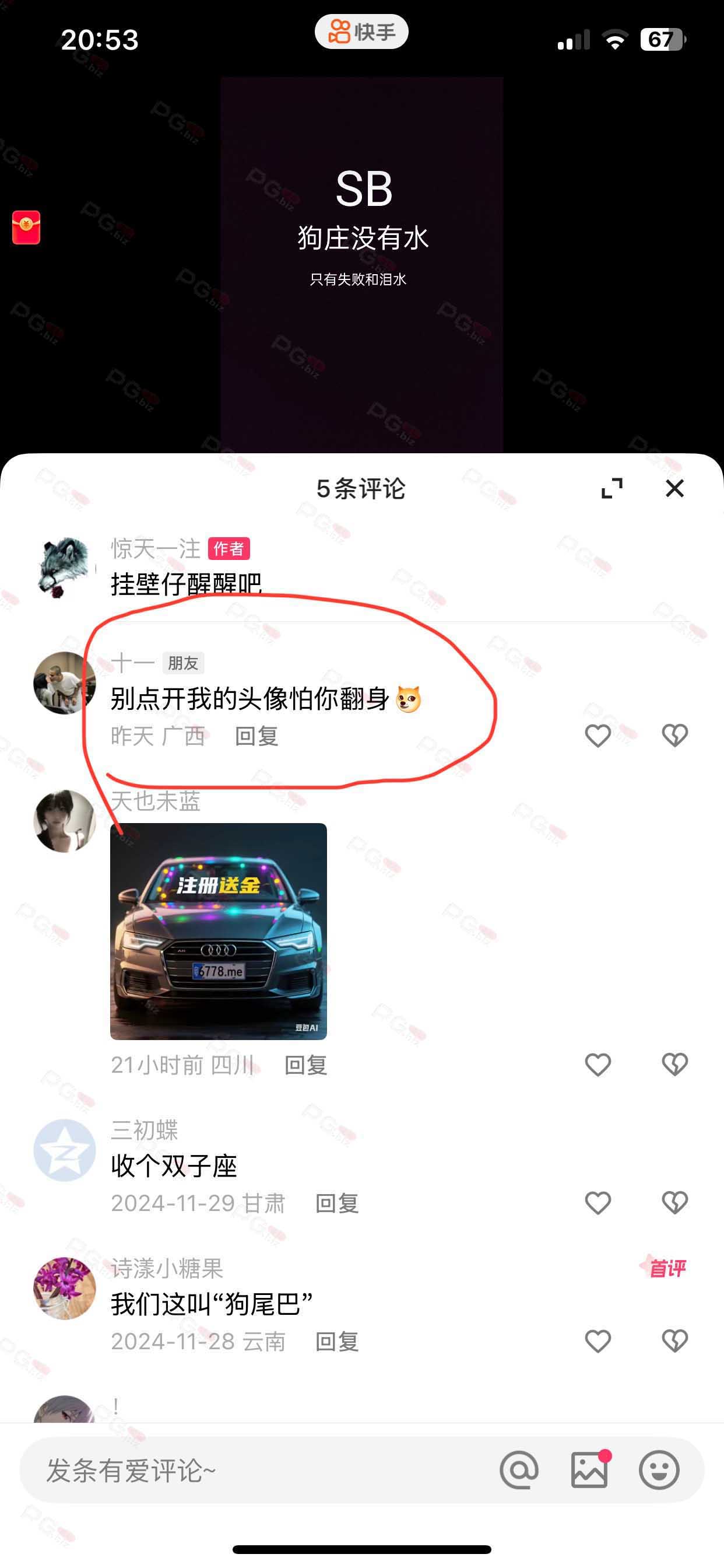Image resolution: width=724 pixels, height=1568 pixels.
Task: Dislike the comment 收个双子座
Action: coord(674,1203)
